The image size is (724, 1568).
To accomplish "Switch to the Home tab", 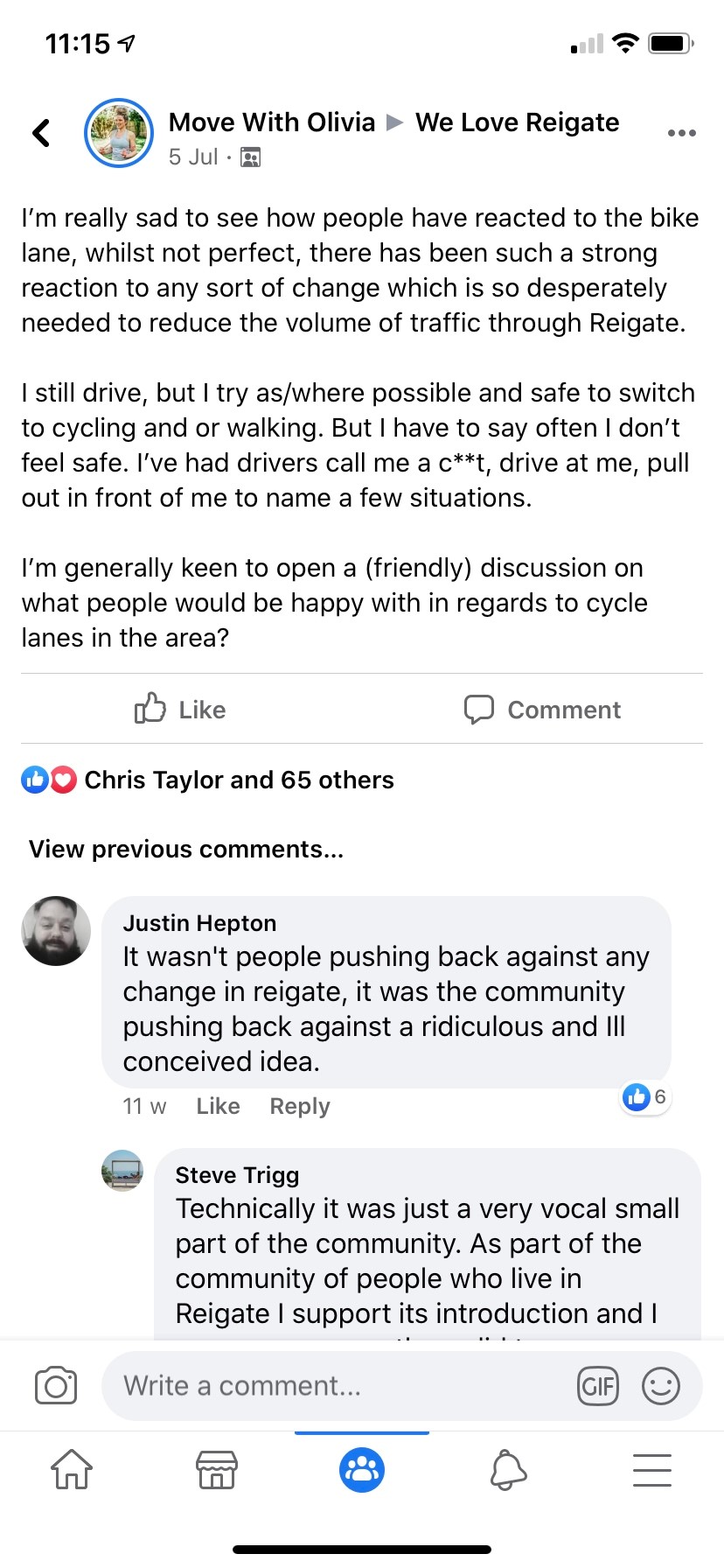I will (x=72, y=1470).
